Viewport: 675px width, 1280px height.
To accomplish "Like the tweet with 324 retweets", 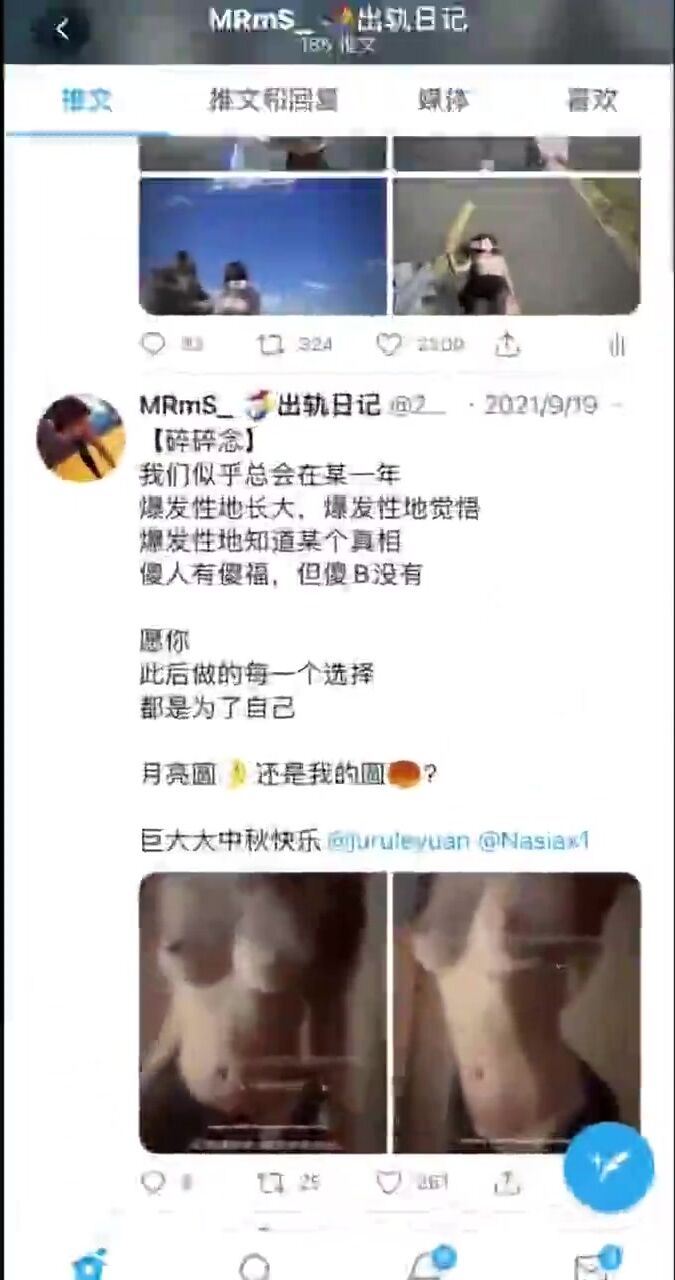I will point(389,345).
